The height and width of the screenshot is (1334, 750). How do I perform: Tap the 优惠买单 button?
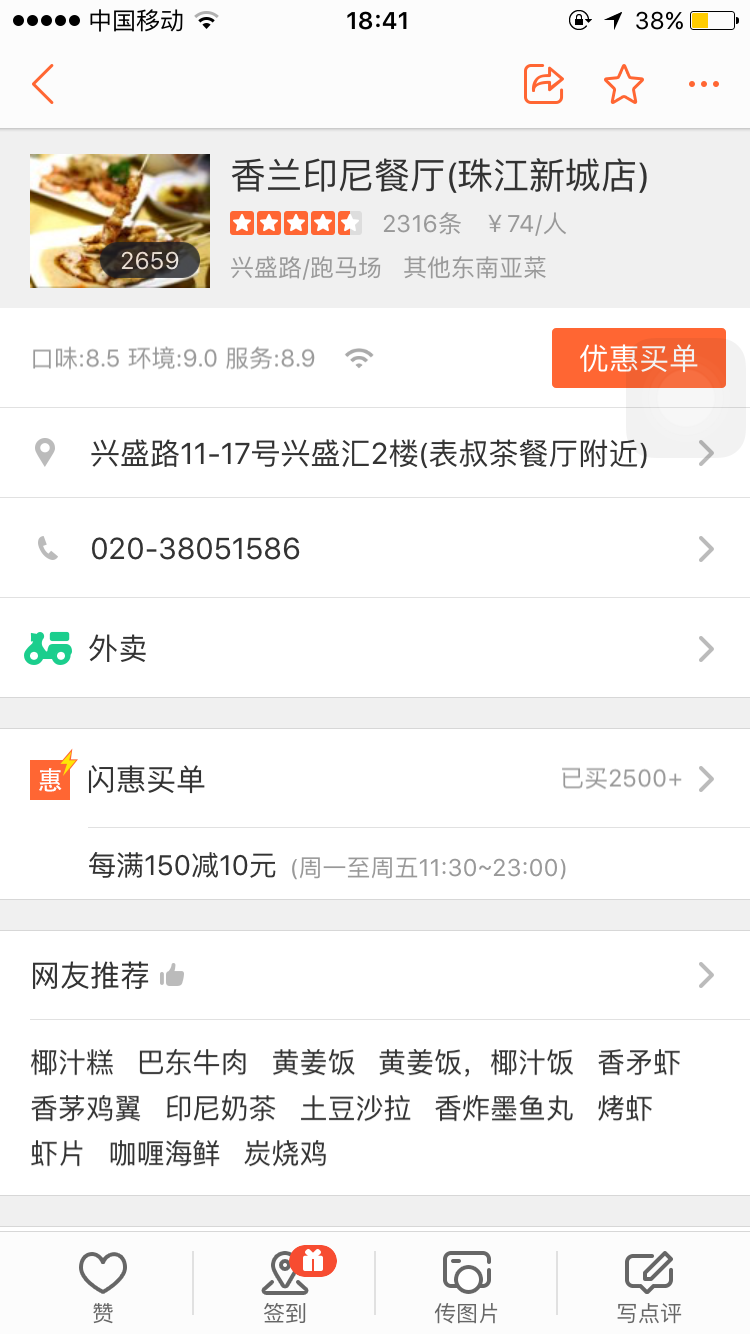[638, 358]
